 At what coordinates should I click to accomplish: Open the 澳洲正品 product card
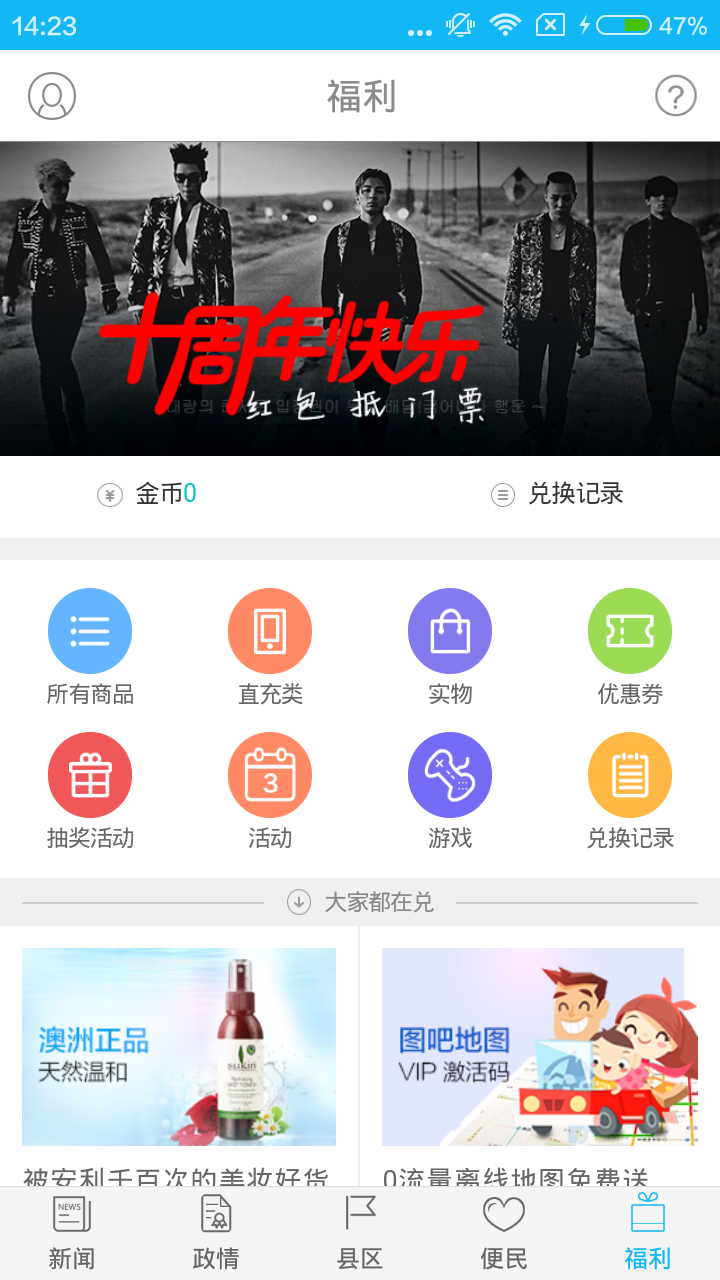pyautogui.click(x=179, y=1047)
